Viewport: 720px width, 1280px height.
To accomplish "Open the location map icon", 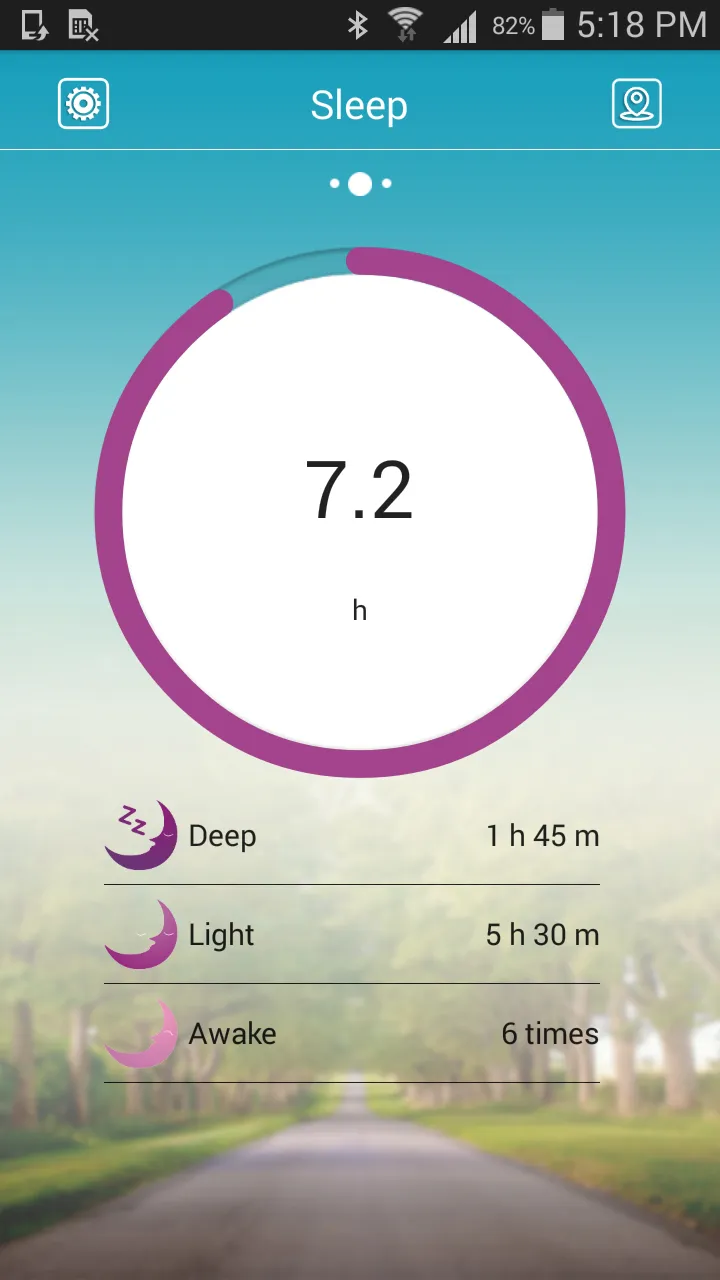I will [637, 104].
